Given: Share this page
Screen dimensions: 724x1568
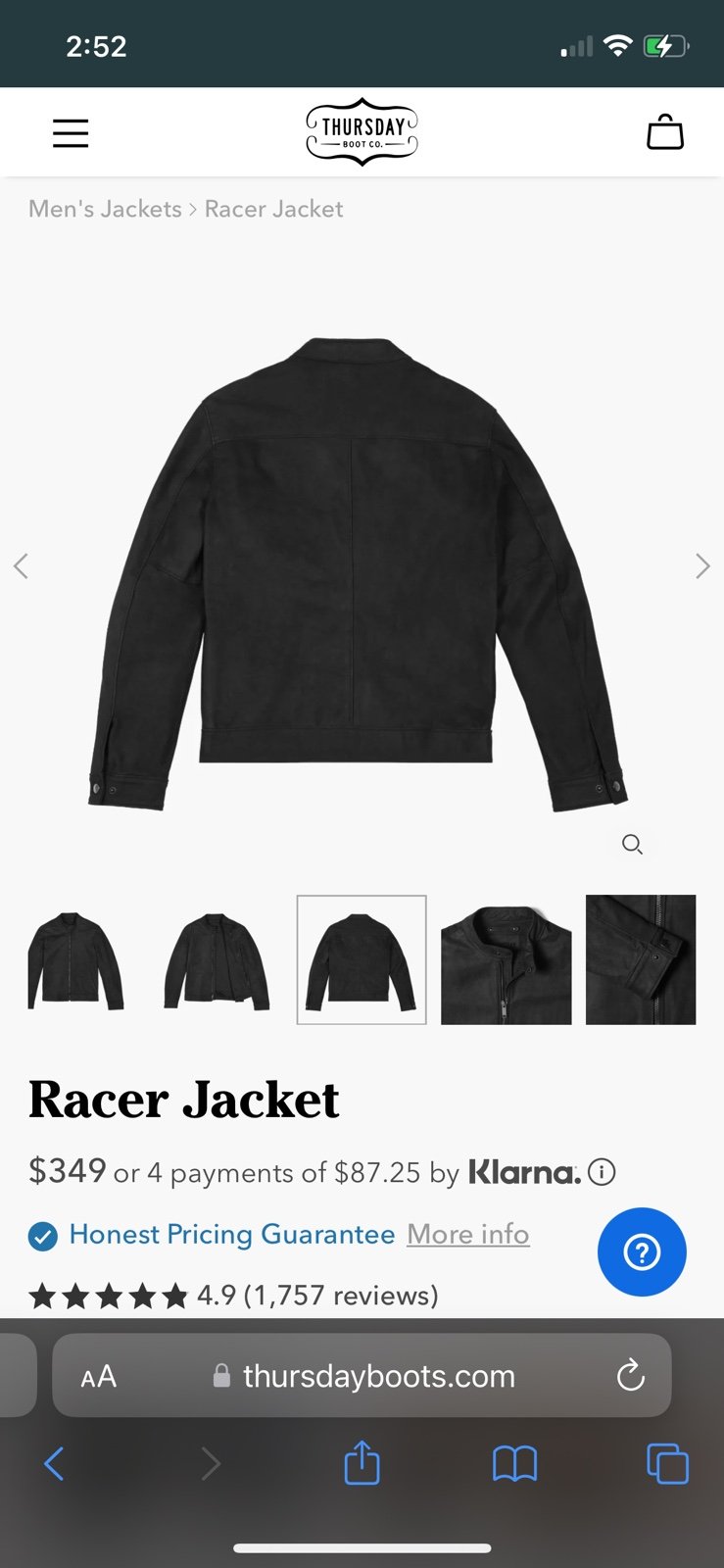Looking at the screenshot, I should click(x=362, y=1462).
